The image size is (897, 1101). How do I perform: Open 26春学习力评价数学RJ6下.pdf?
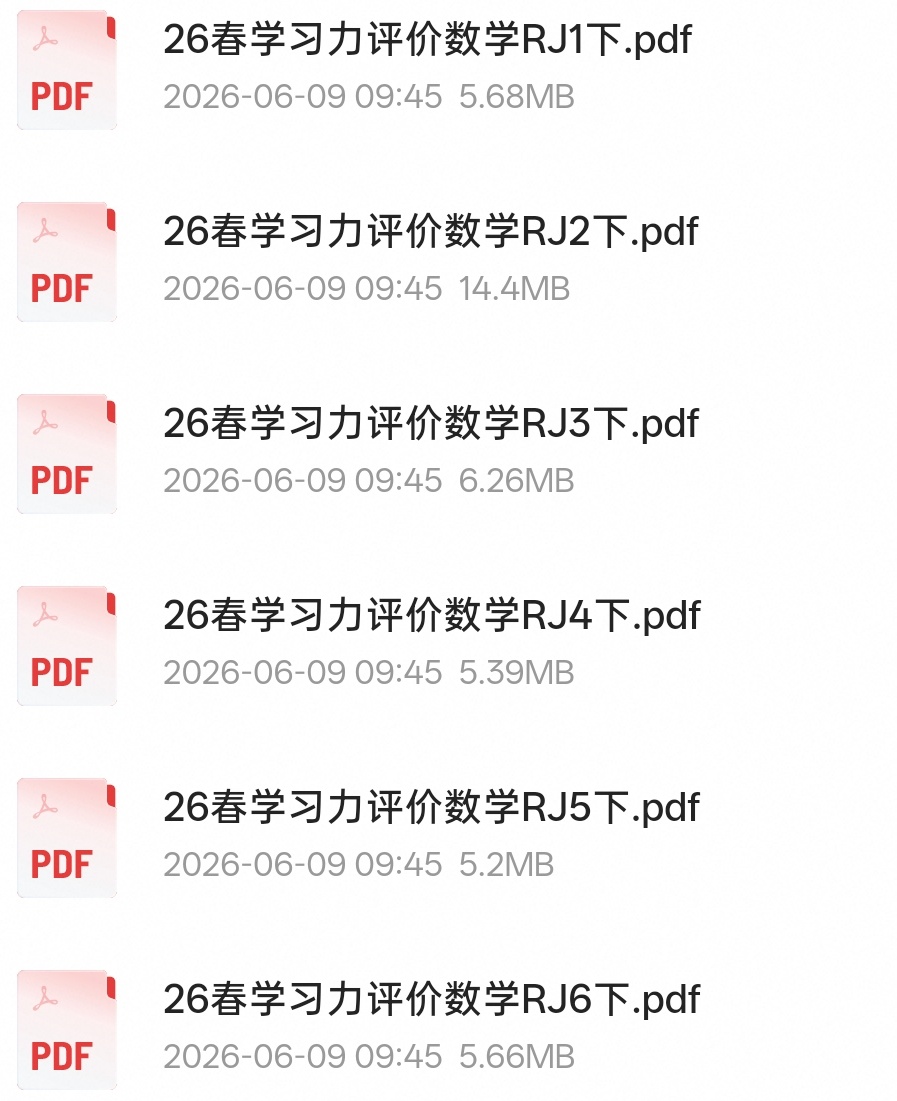448,1028
